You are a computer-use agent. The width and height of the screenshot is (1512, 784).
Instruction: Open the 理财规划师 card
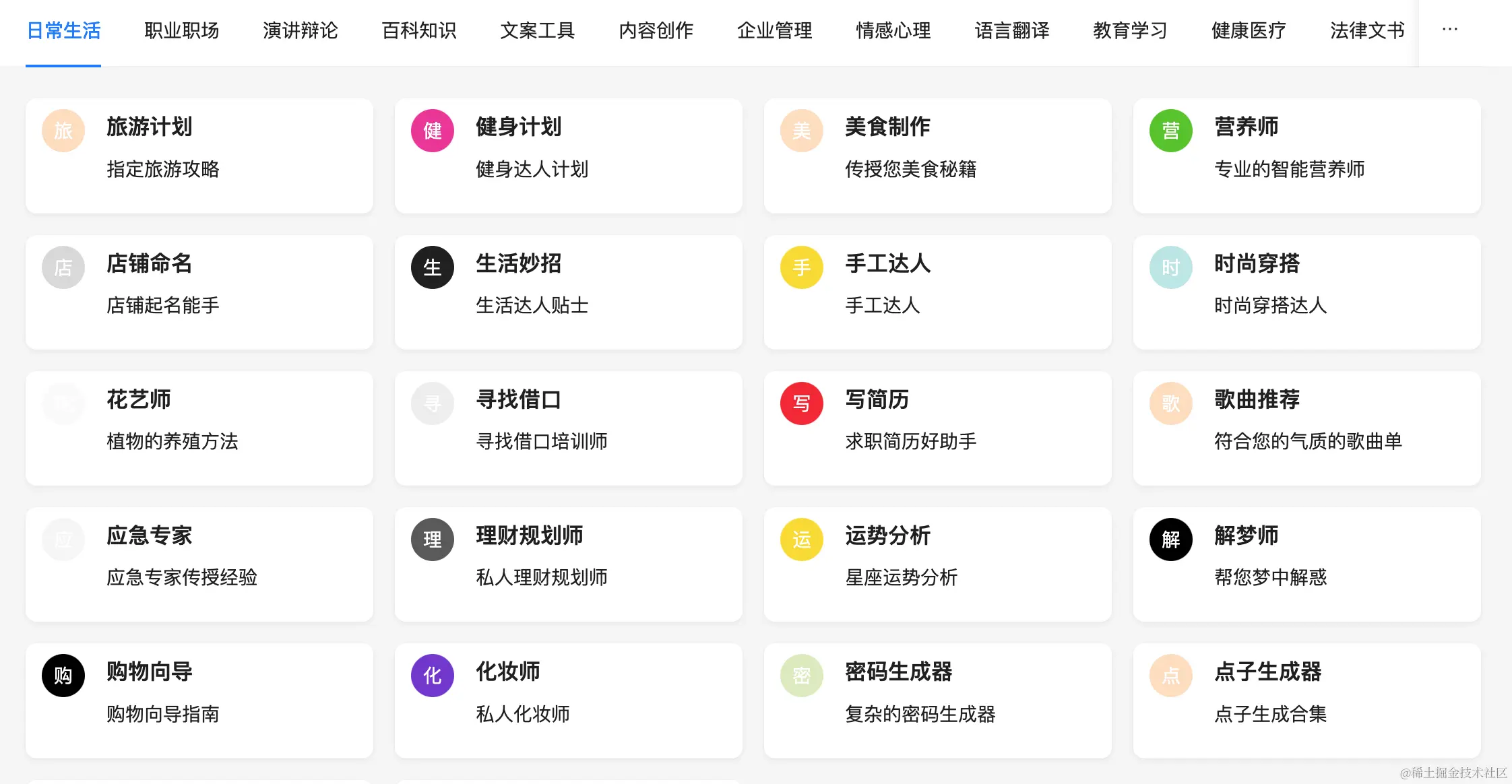(568, 564)
